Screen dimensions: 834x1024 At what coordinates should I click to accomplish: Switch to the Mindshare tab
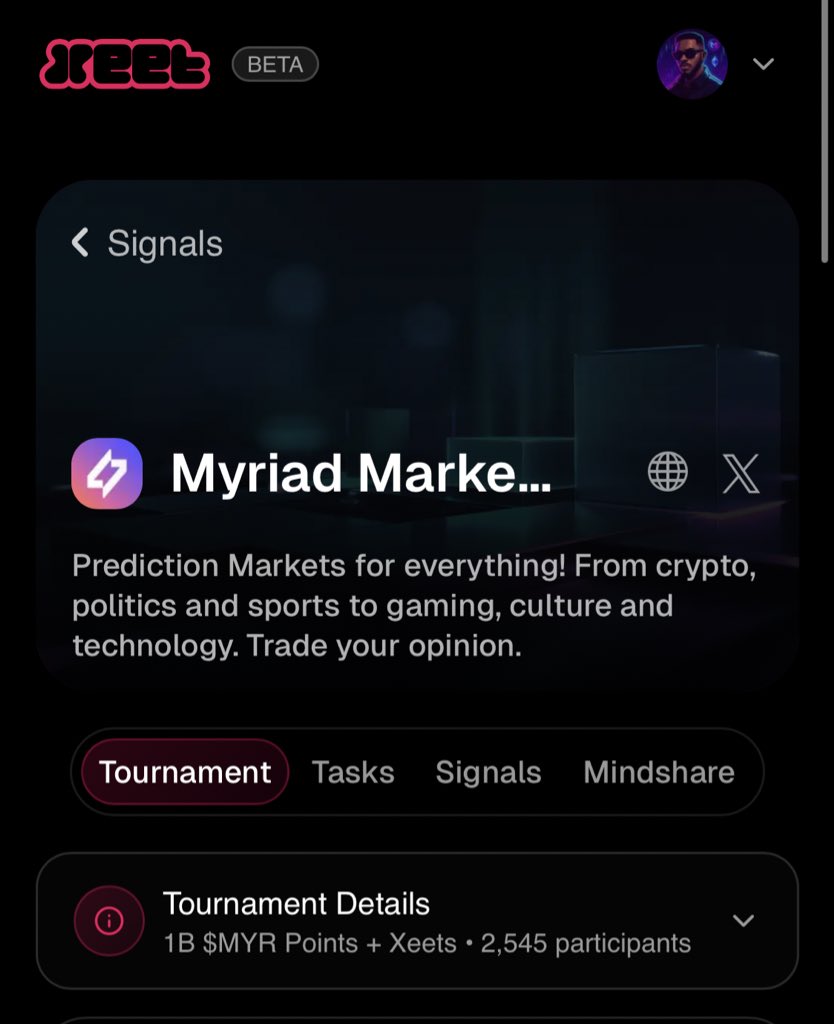point(659,772)
